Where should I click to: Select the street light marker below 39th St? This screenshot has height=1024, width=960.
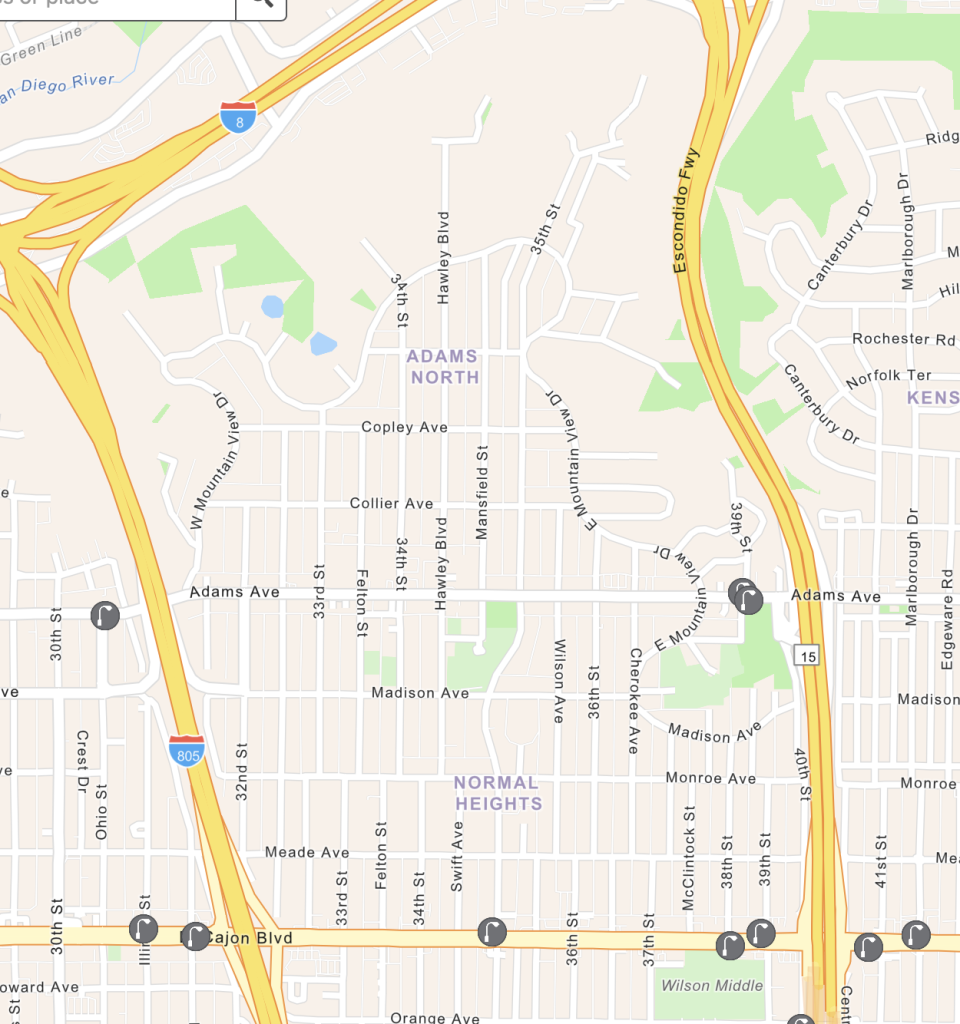click(761, 933)
